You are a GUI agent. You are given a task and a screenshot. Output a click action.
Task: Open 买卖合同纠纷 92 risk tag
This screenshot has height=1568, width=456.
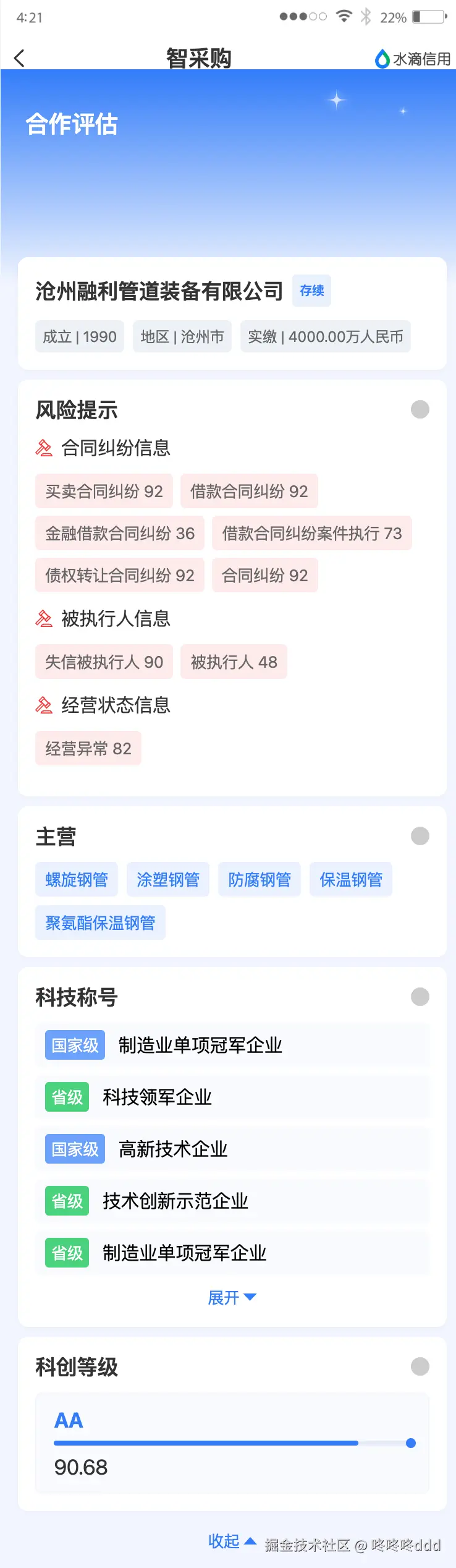click(104, 492)
